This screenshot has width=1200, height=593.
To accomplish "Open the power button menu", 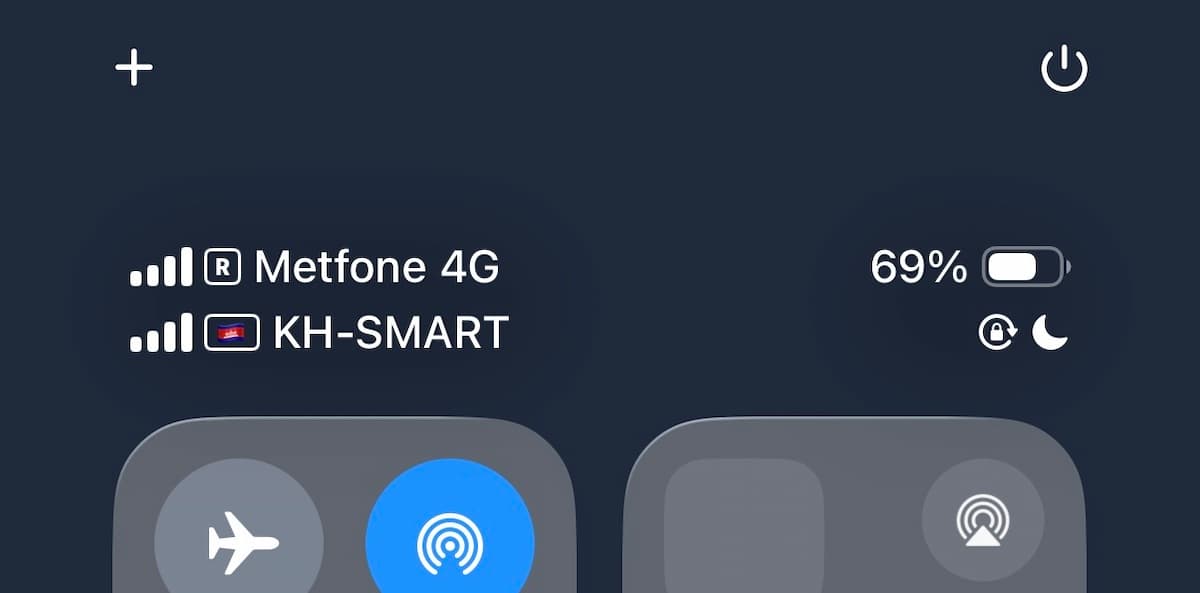I will (x=1064, y=69).
